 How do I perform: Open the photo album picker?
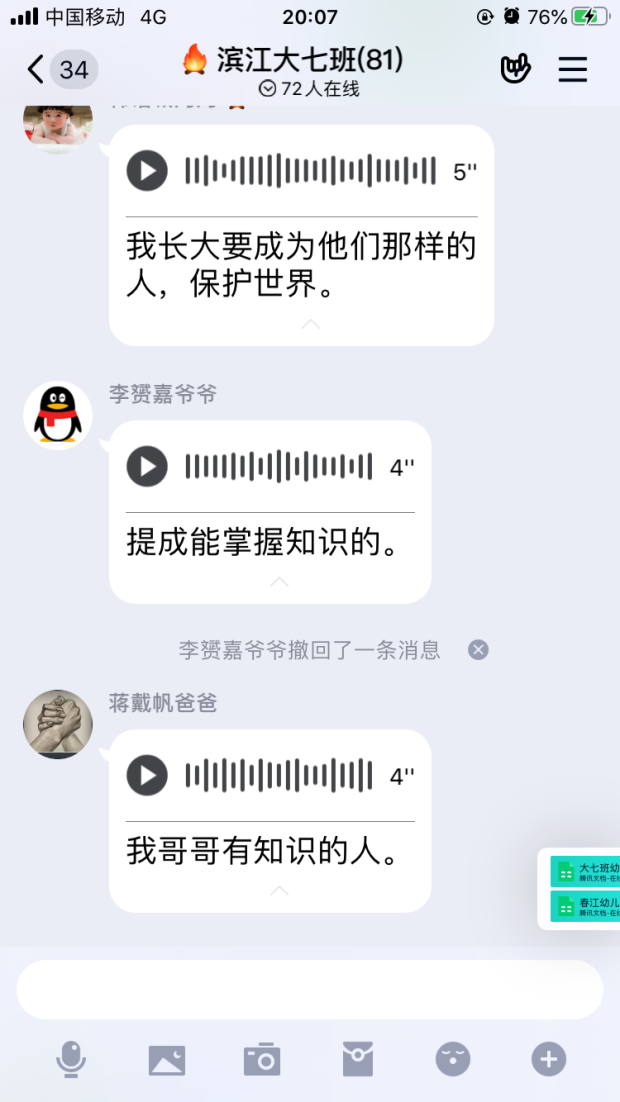[167, 1059]
